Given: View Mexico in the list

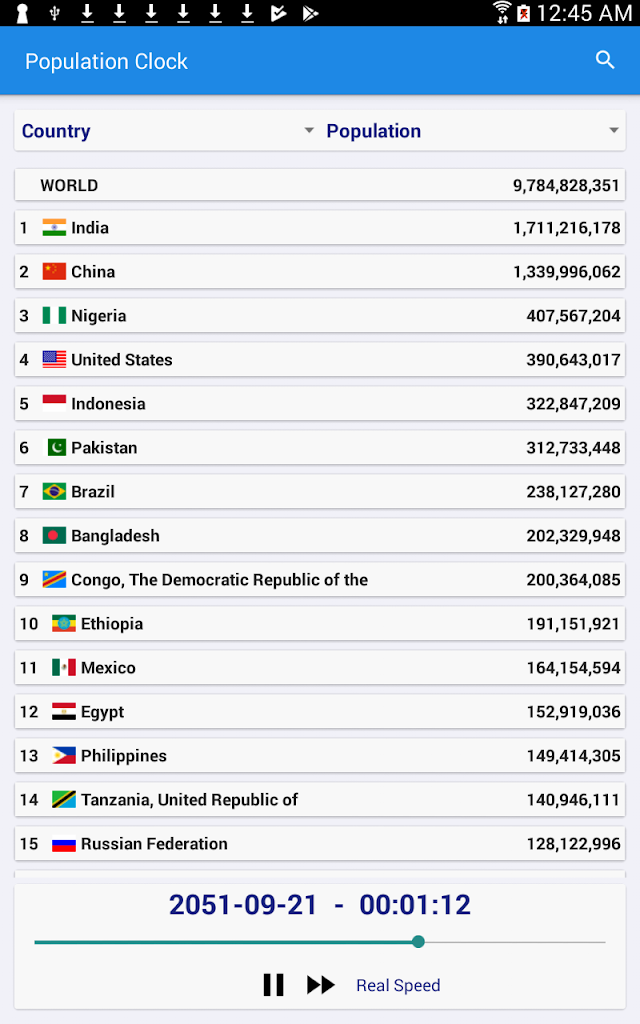Looking at the screenshot, I should point(320,668).
